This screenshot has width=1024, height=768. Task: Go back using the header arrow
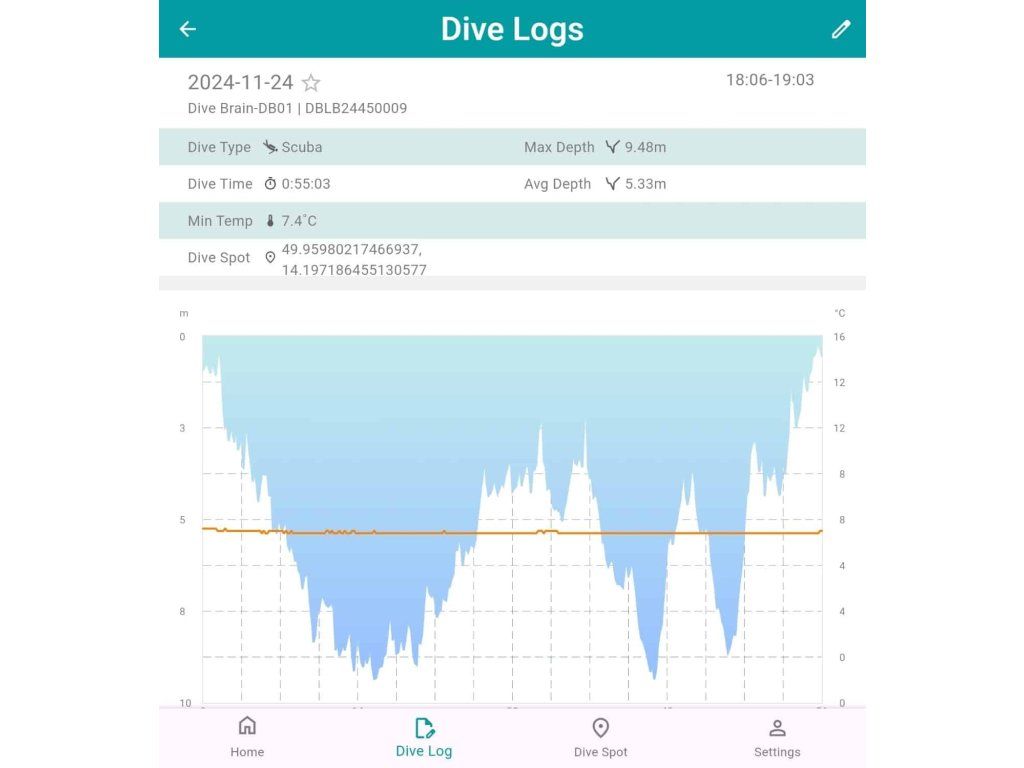click(x=188, y=29)
